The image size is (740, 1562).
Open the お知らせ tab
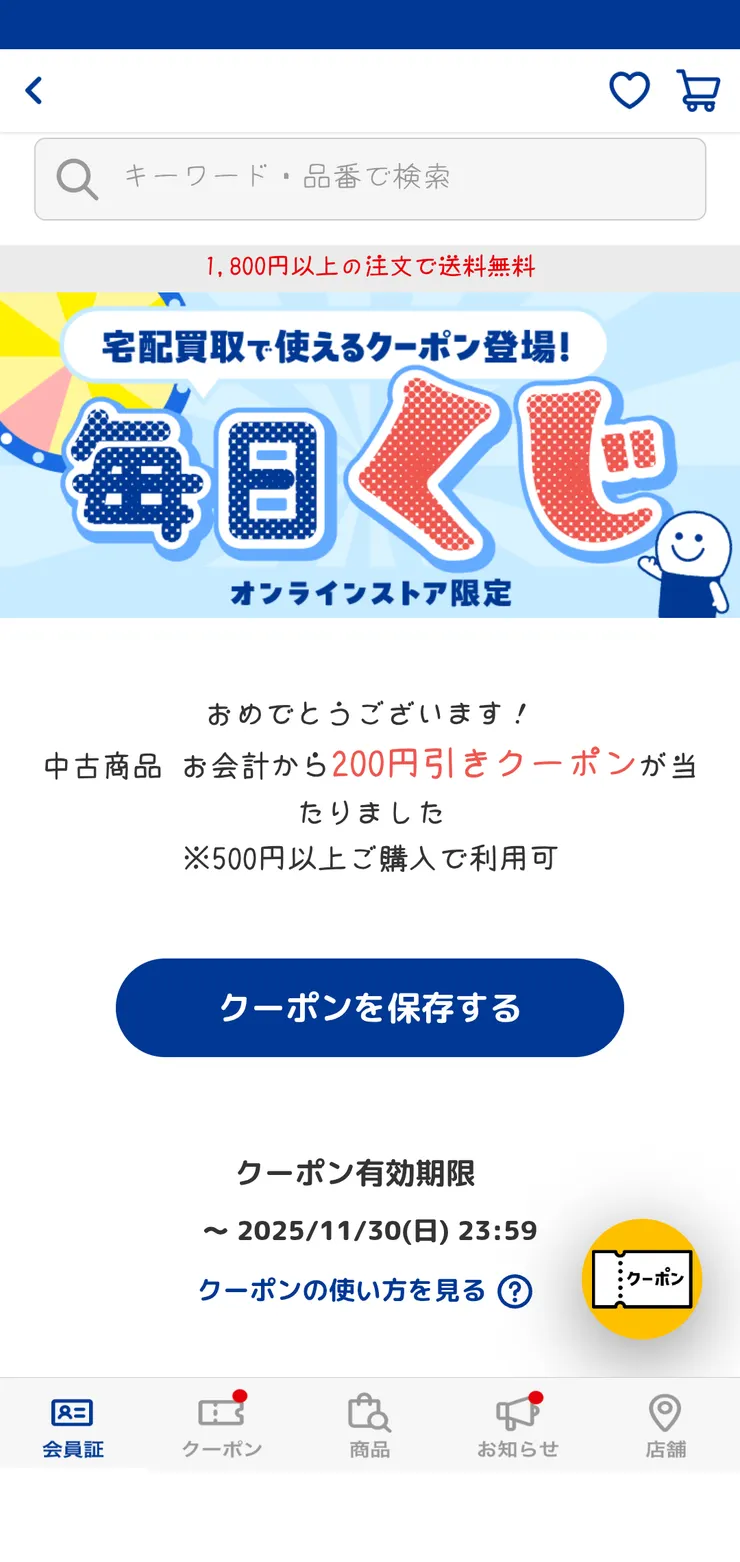[x=515, y=1424]
